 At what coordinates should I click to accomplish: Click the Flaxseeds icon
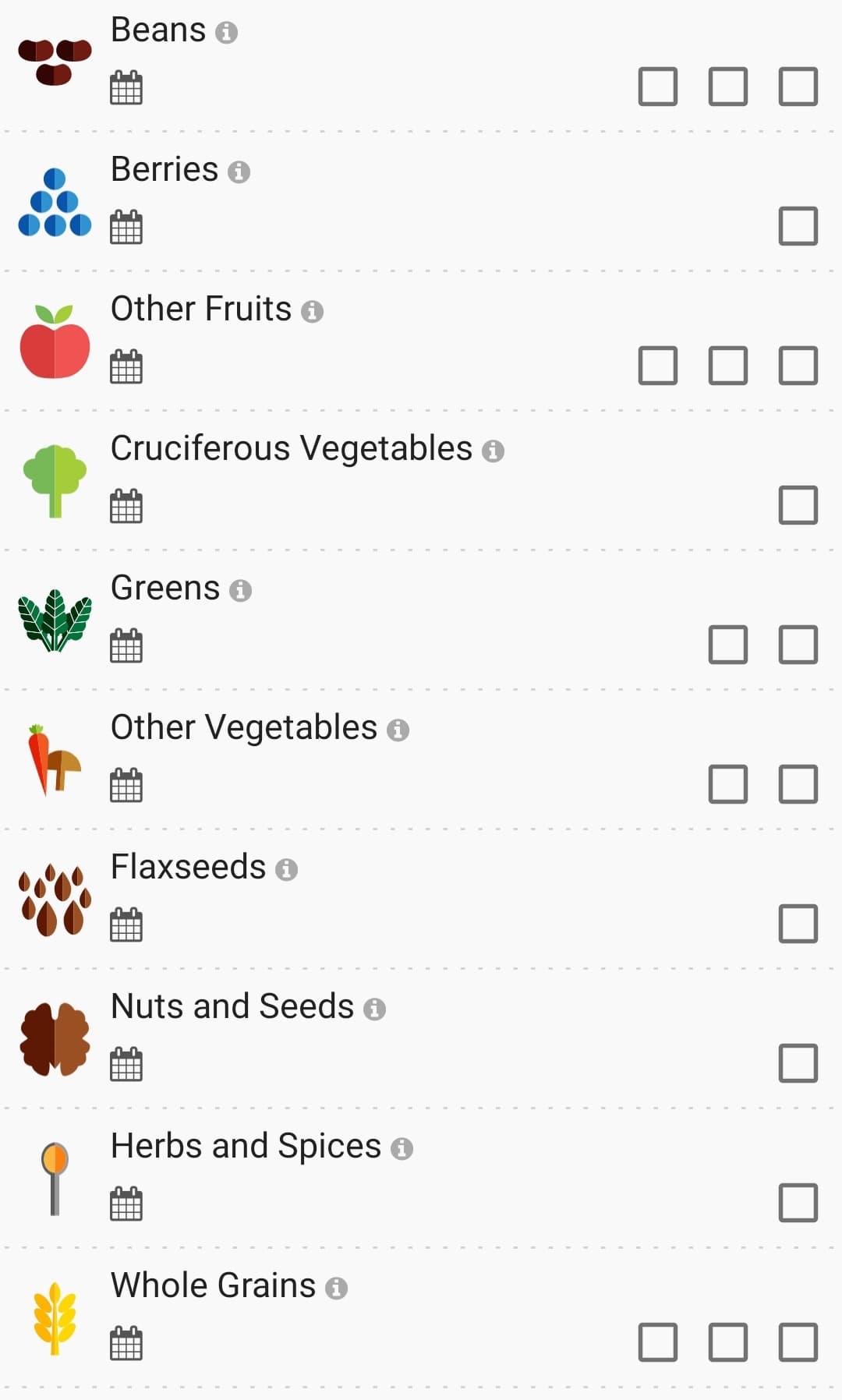coord(53,899)
